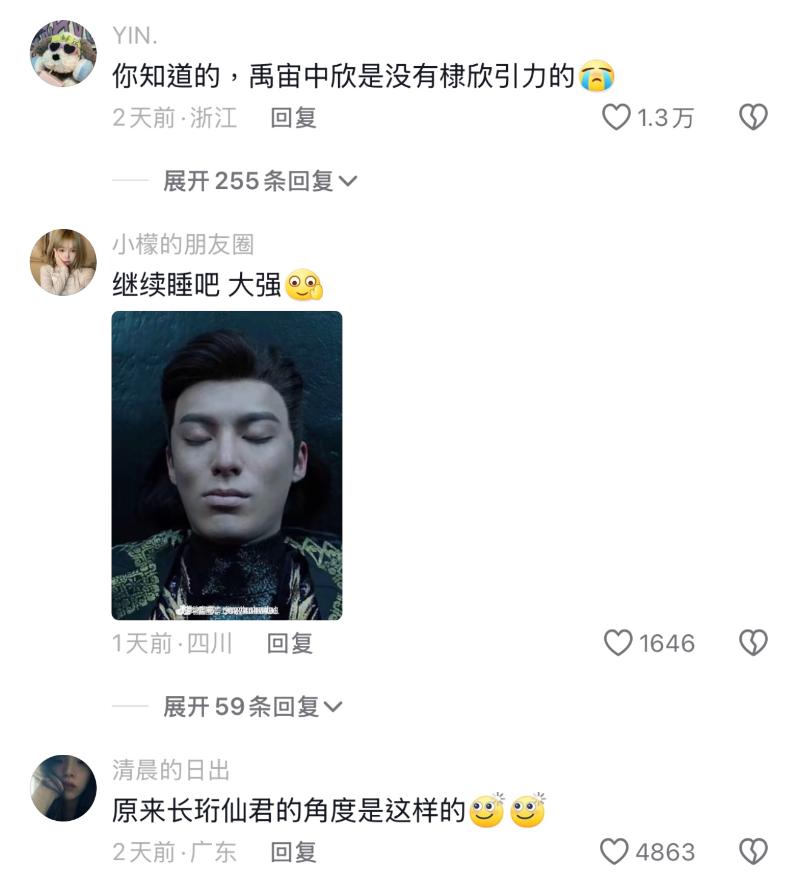
Task: Open YIN.'s profile avatar
Action: (x=63, y=53)
